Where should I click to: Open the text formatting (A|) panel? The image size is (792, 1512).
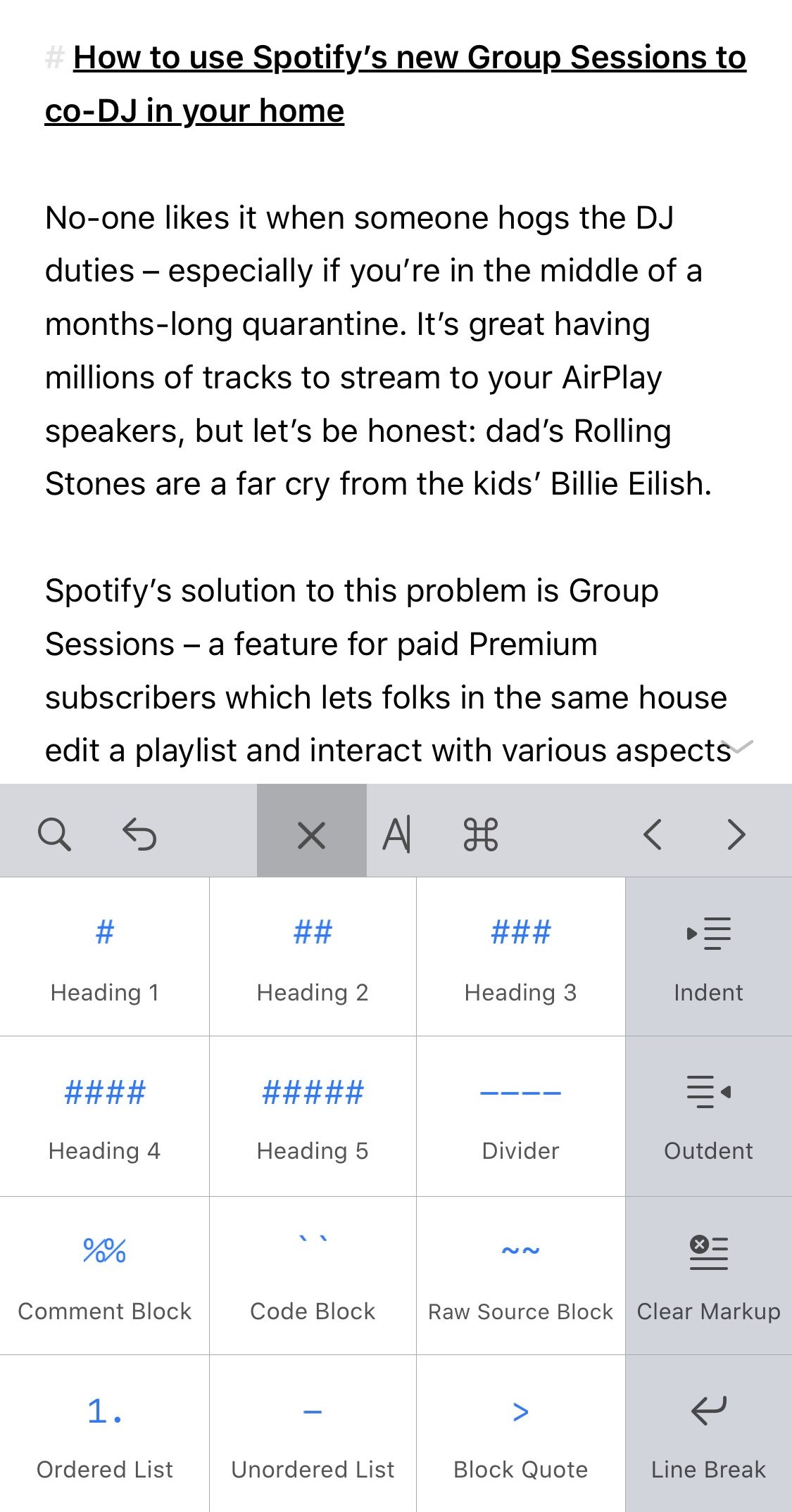397,834
